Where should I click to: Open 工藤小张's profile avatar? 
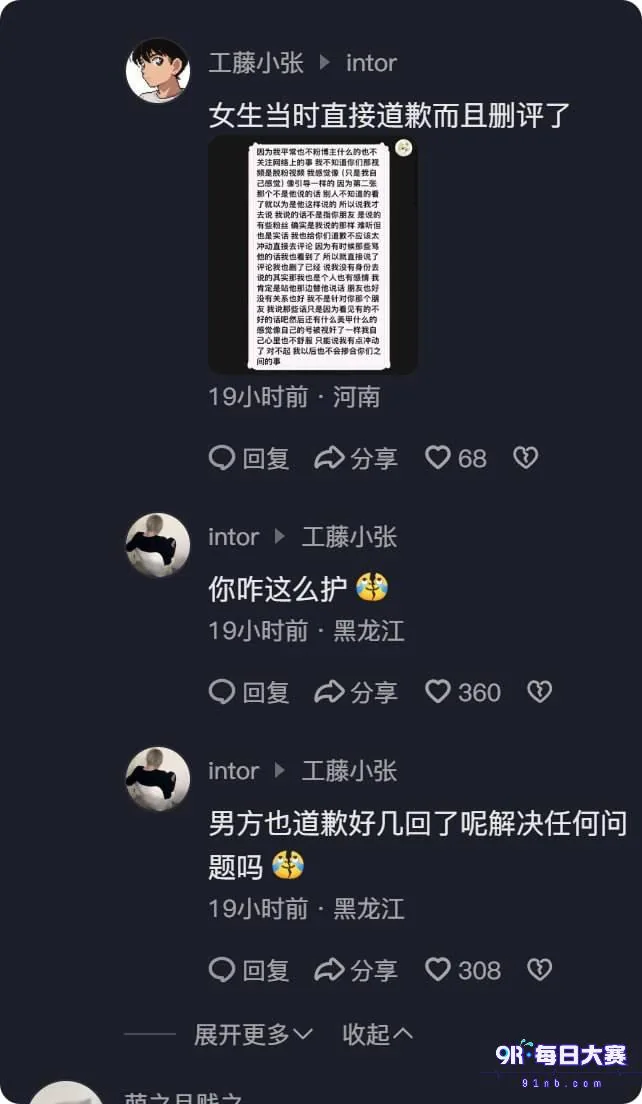pos(158,70)
